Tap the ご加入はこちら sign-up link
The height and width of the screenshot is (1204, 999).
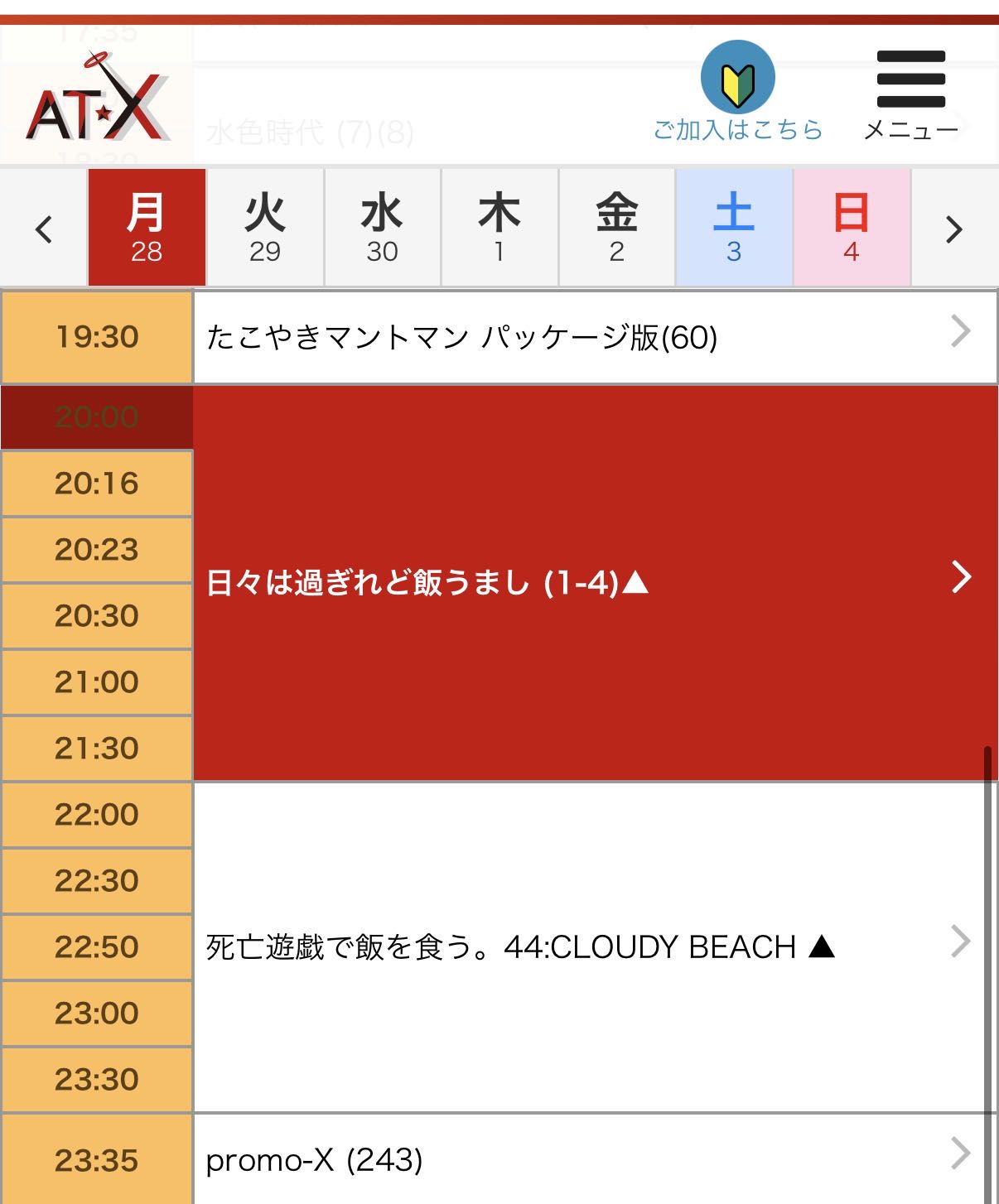(x=737, y=92)
